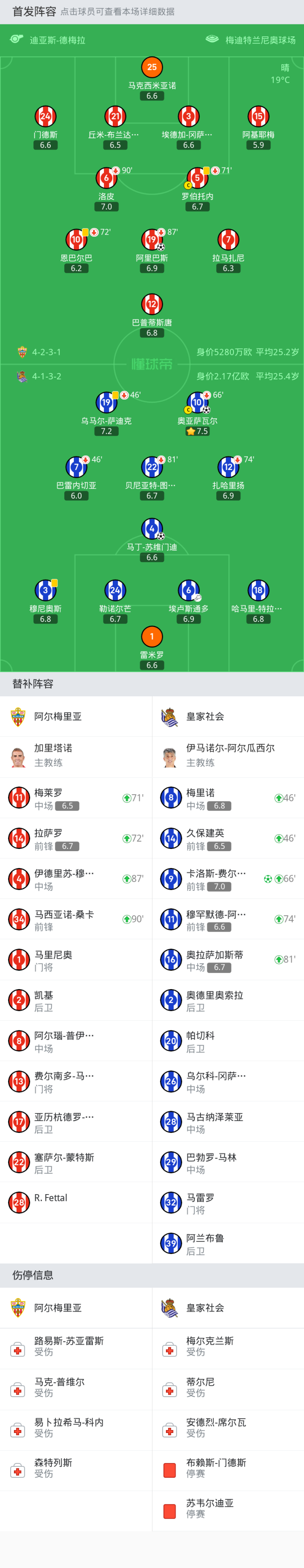Open 恩巴尔巴's detailed stats
This screenshot has width=304, height=1568.
(76, 240)
